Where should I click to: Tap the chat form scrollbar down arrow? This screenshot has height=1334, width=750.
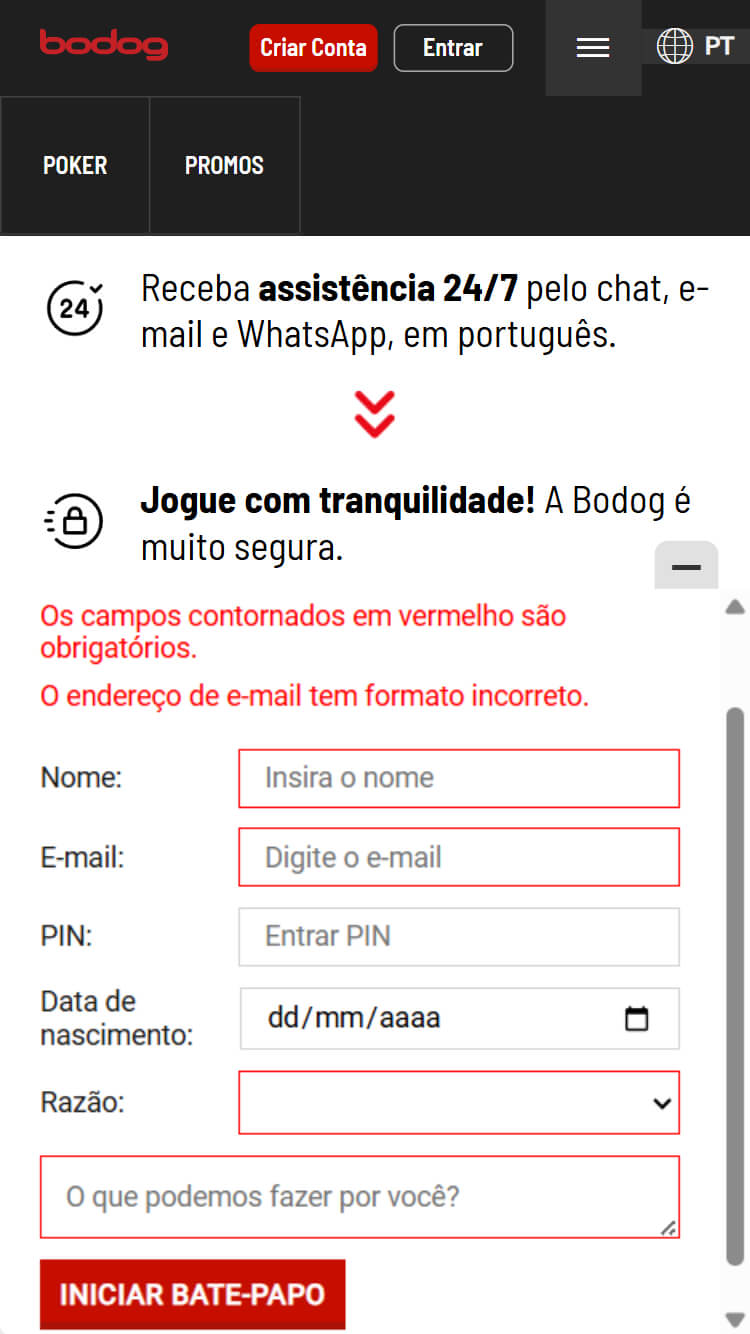click(x=735, y=1318)
